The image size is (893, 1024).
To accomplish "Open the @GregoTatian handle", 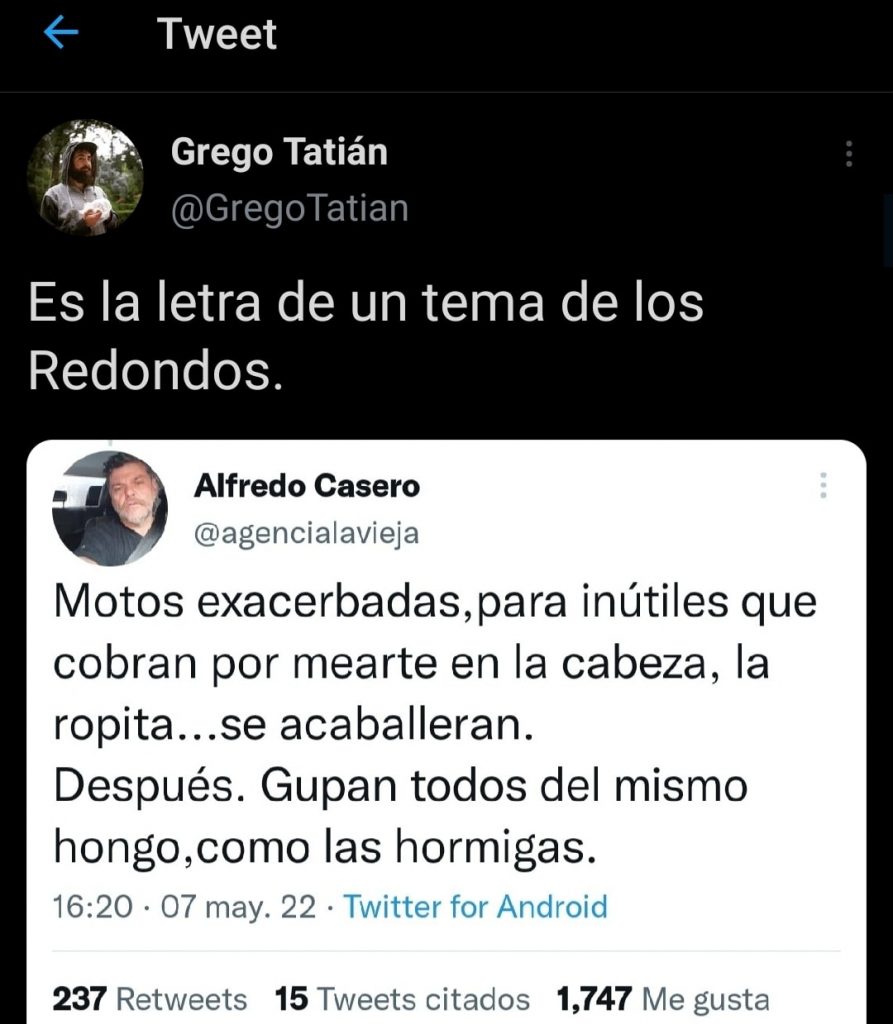I will 290,207.
